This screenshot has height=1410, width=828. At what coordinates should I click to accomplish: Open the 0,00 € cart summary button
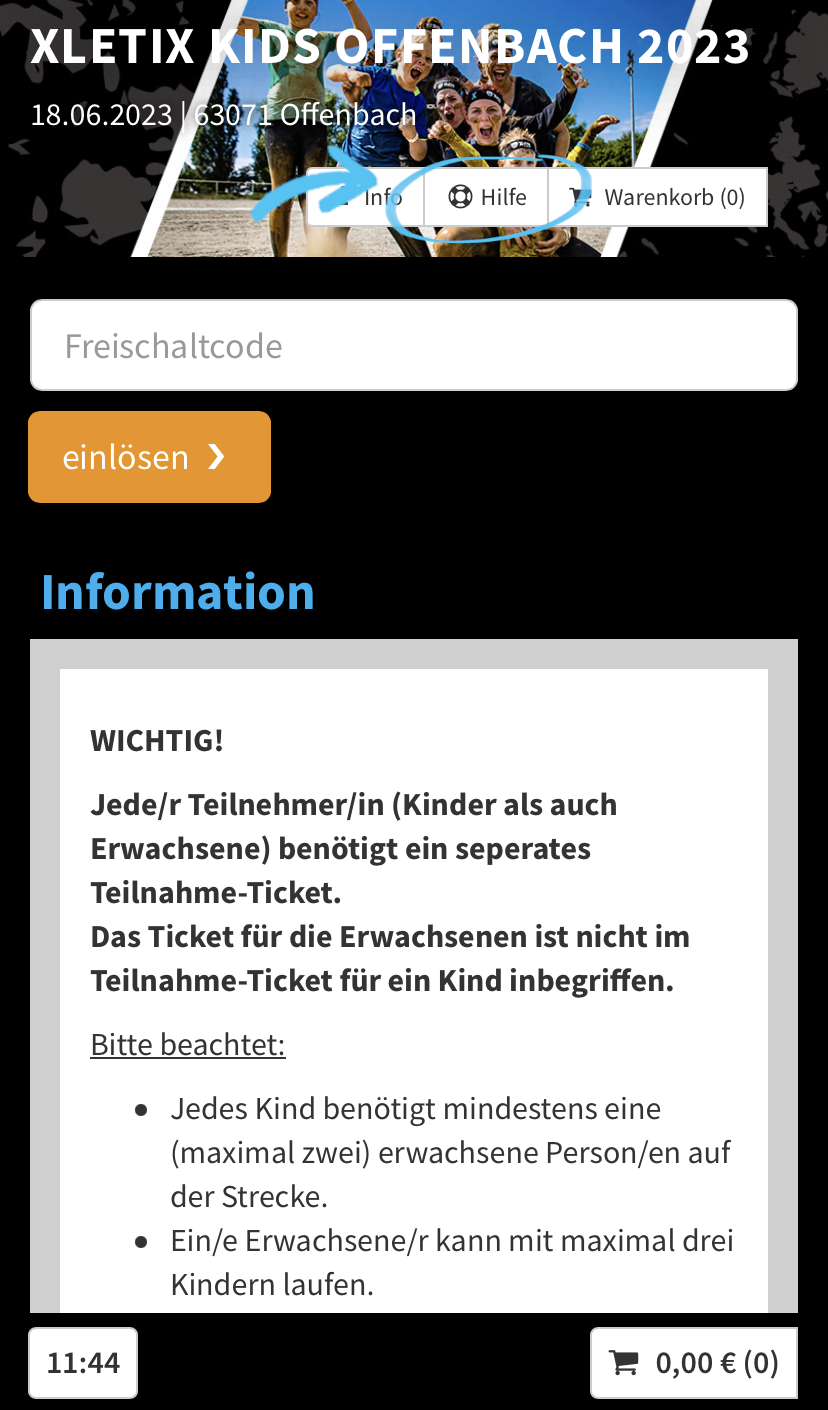(x=694, y=1362)
